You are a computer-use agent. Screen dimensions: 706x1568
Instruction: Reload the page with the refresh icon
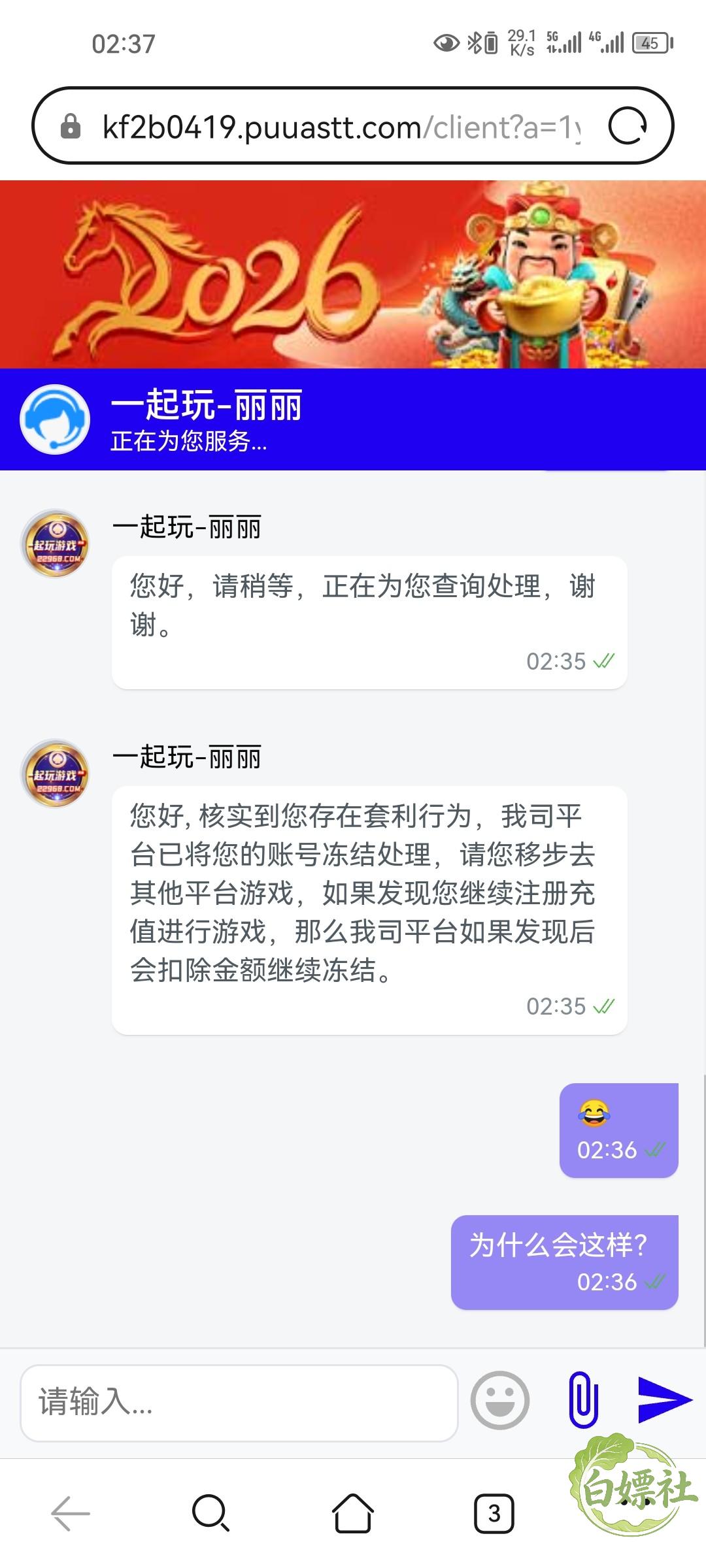coord(628,125)
